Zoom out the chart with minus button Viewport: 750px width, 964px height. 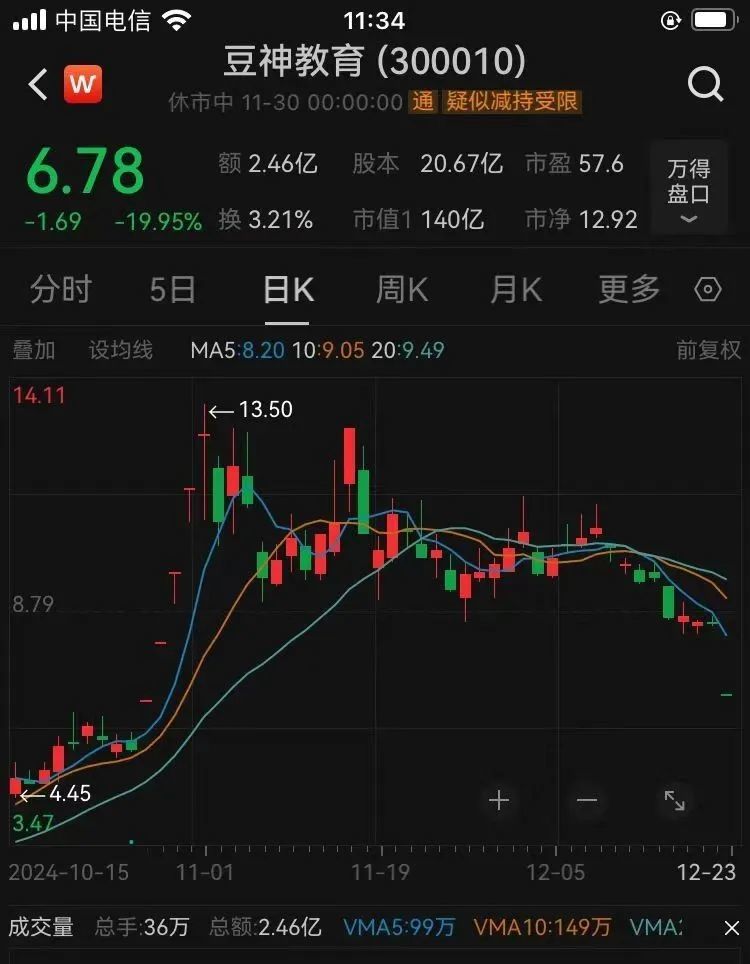[587, 800]
